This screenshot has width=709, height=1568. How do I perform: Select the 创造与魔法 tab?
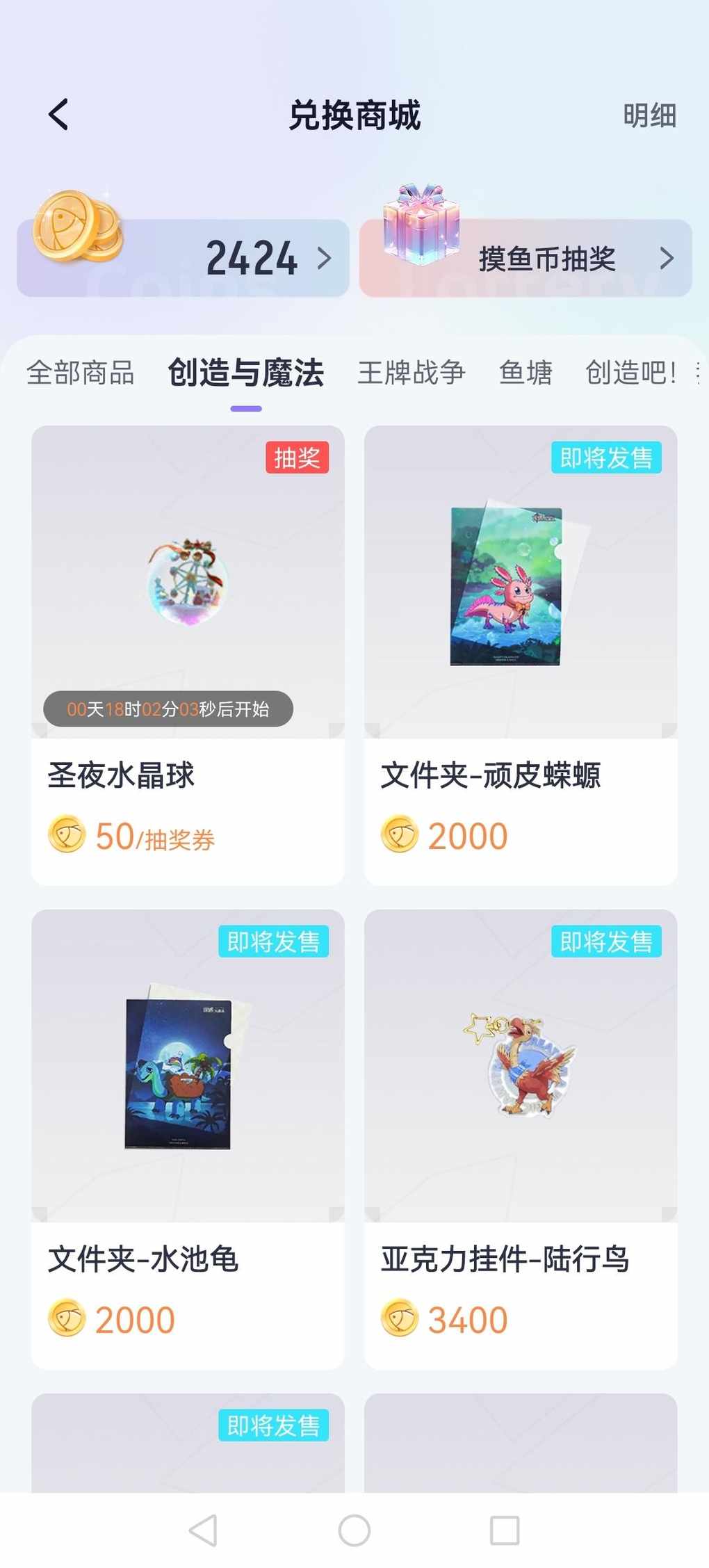246,373
